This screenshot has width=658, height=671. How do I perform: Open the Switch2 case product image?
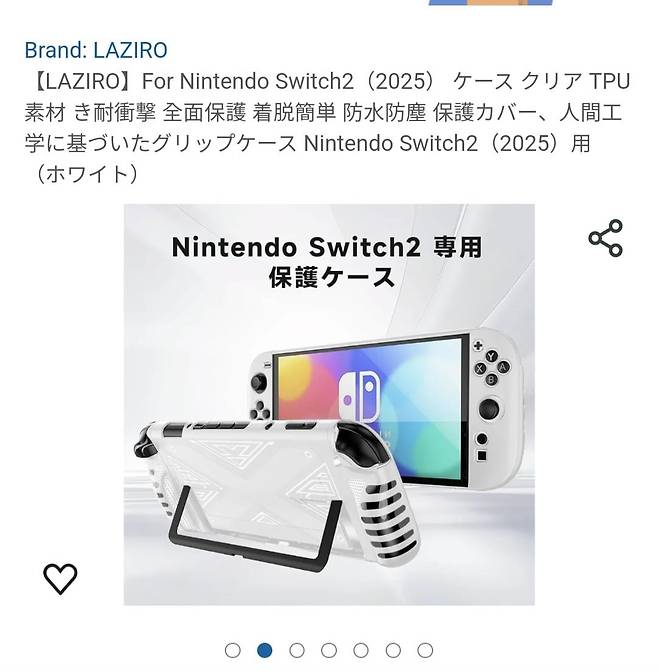coord(329,405)
